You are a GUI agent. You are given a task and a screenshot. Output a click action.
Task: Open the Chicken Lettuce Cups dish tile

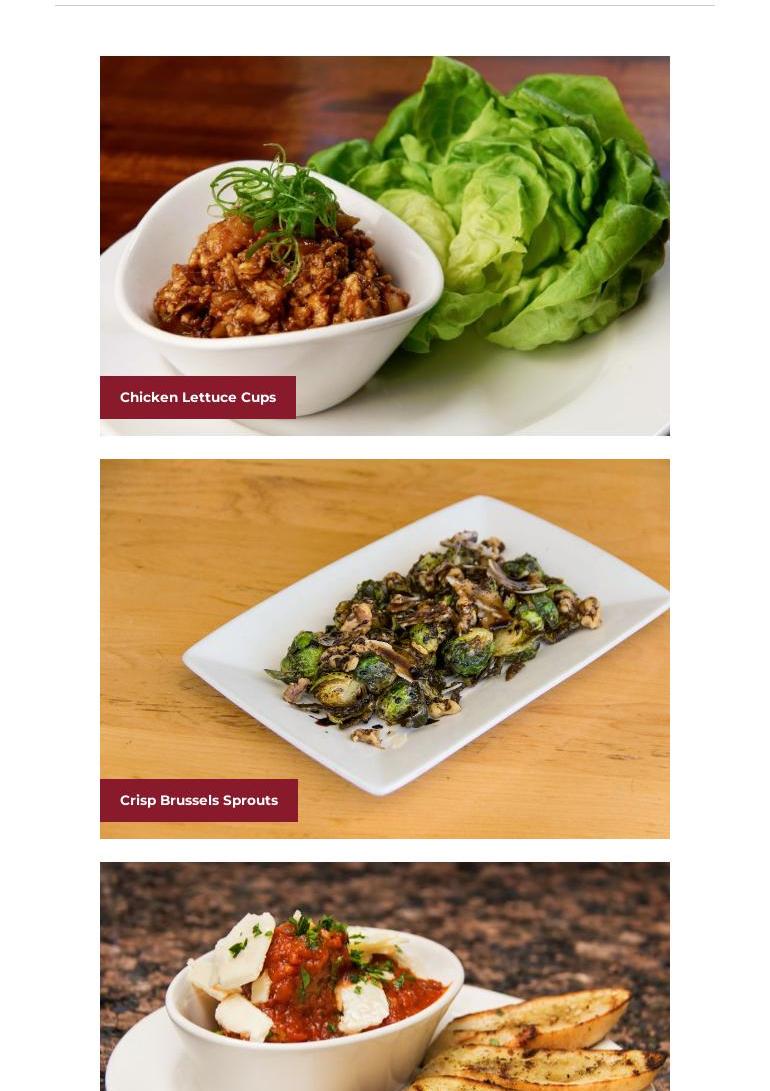point(384,246)
